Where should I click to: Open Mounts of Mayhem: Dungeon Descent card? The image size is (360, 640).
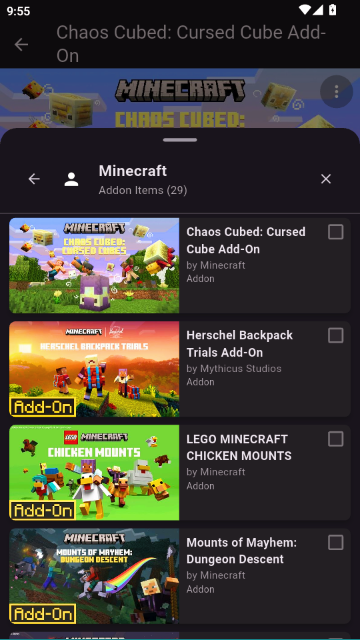[x=180, y=576]
